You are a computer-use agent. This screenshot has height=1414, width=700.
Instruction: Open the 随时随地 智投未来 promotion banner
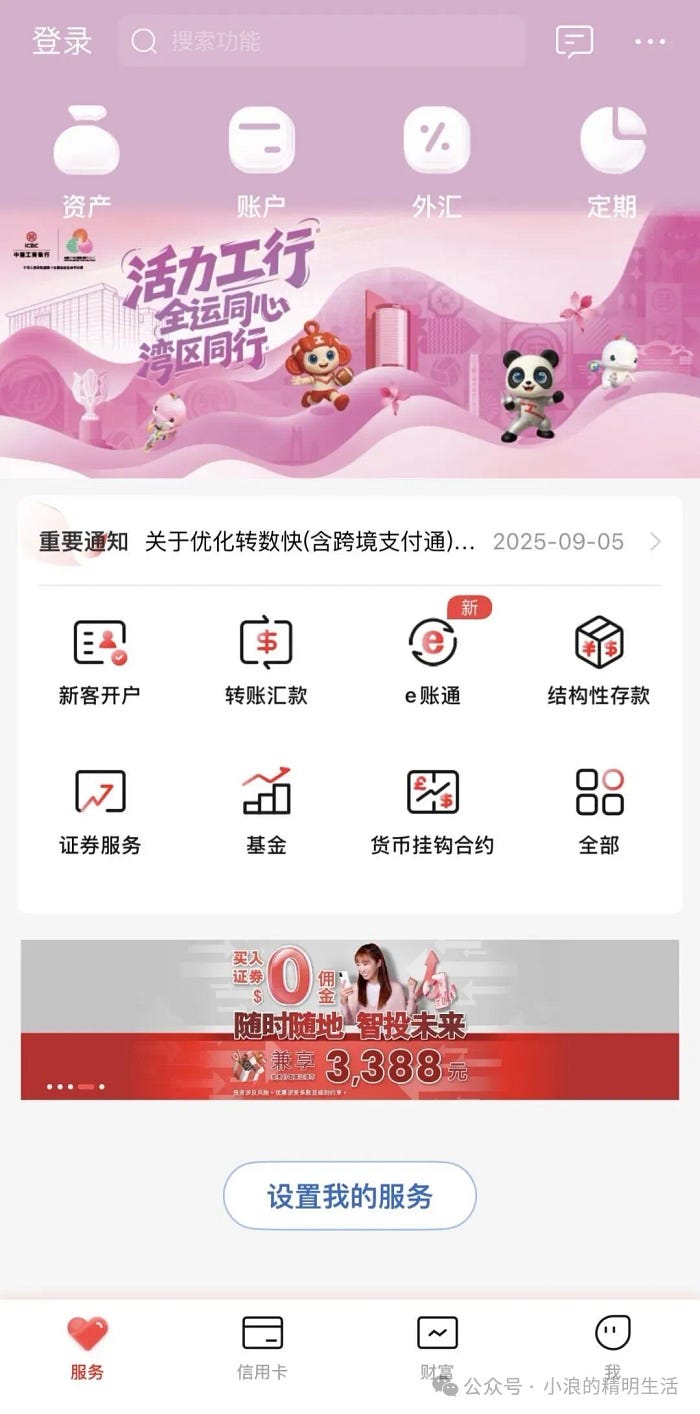[x=349, y=1019]
